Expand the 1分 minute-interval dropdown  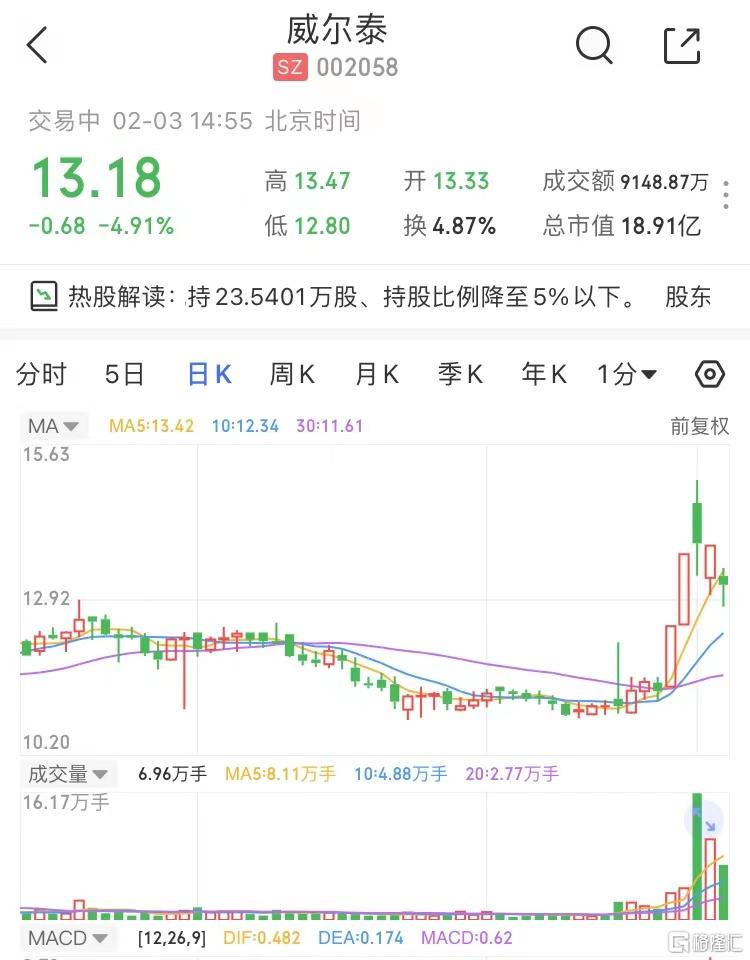coord(627,375)
